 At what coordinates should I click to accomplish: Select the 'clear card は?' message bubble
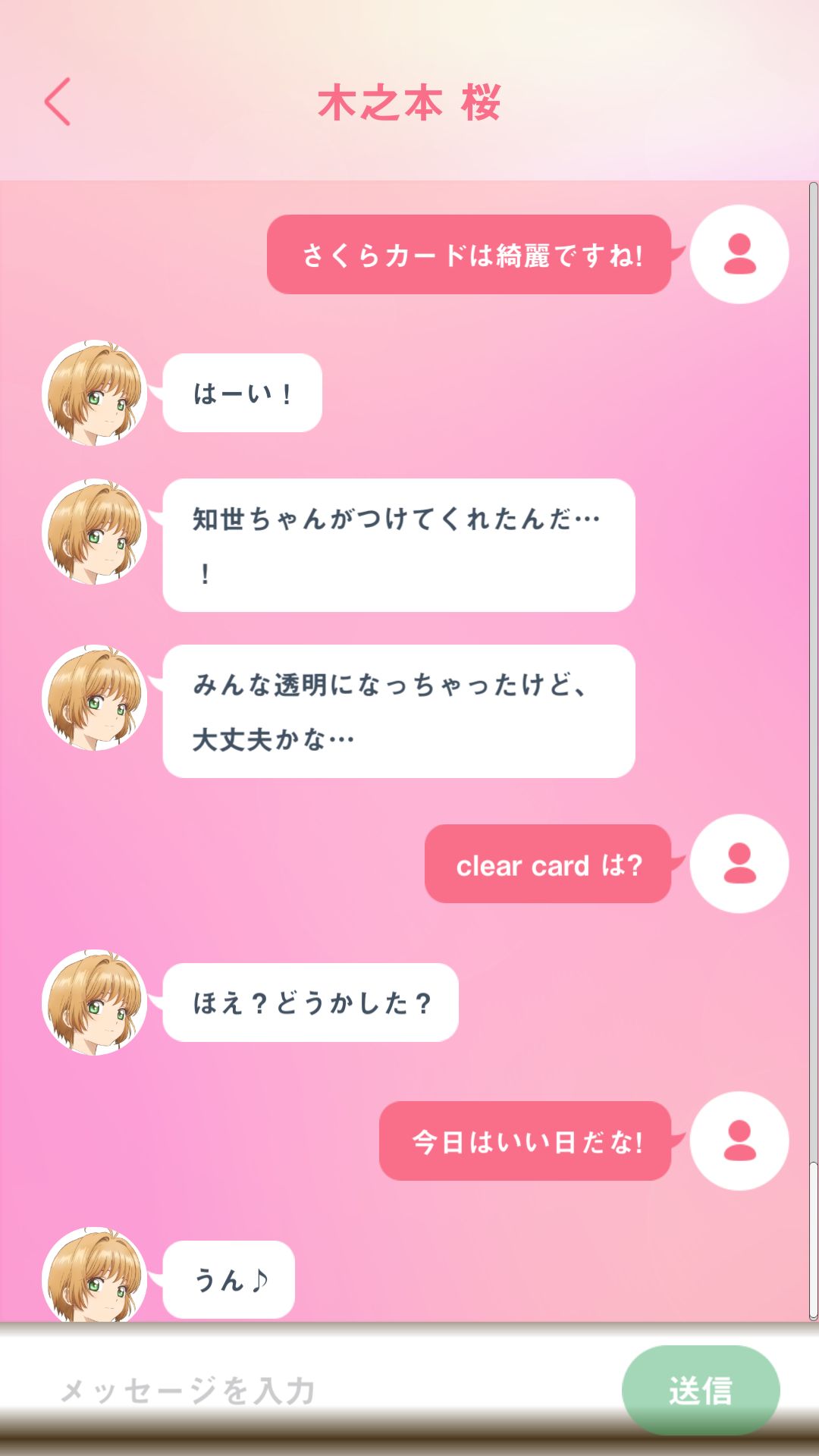click(x=548, y=866)
